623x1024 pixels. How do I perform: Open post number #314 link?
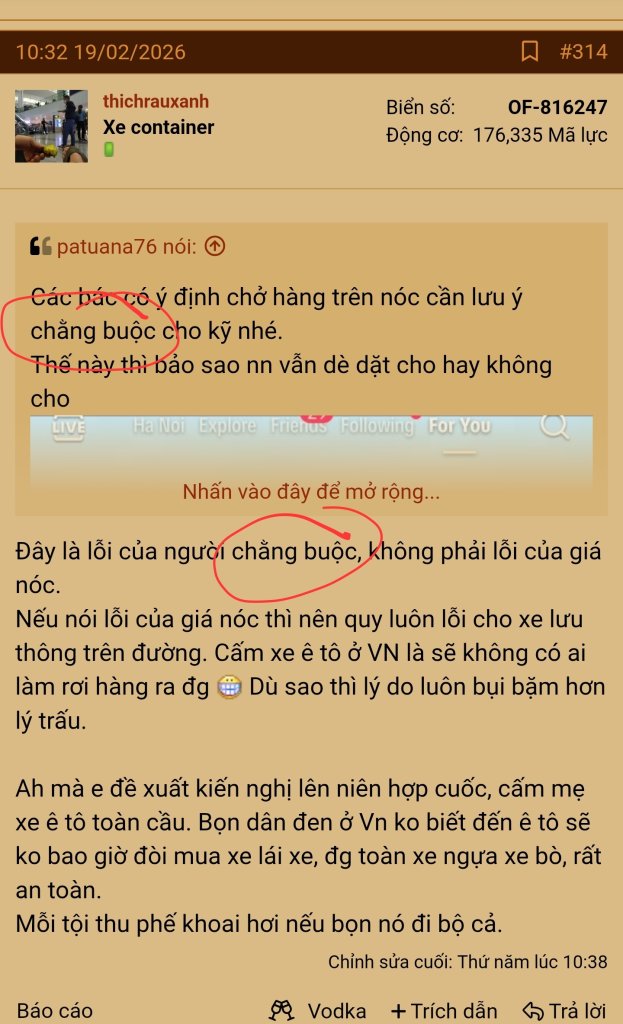584,52
